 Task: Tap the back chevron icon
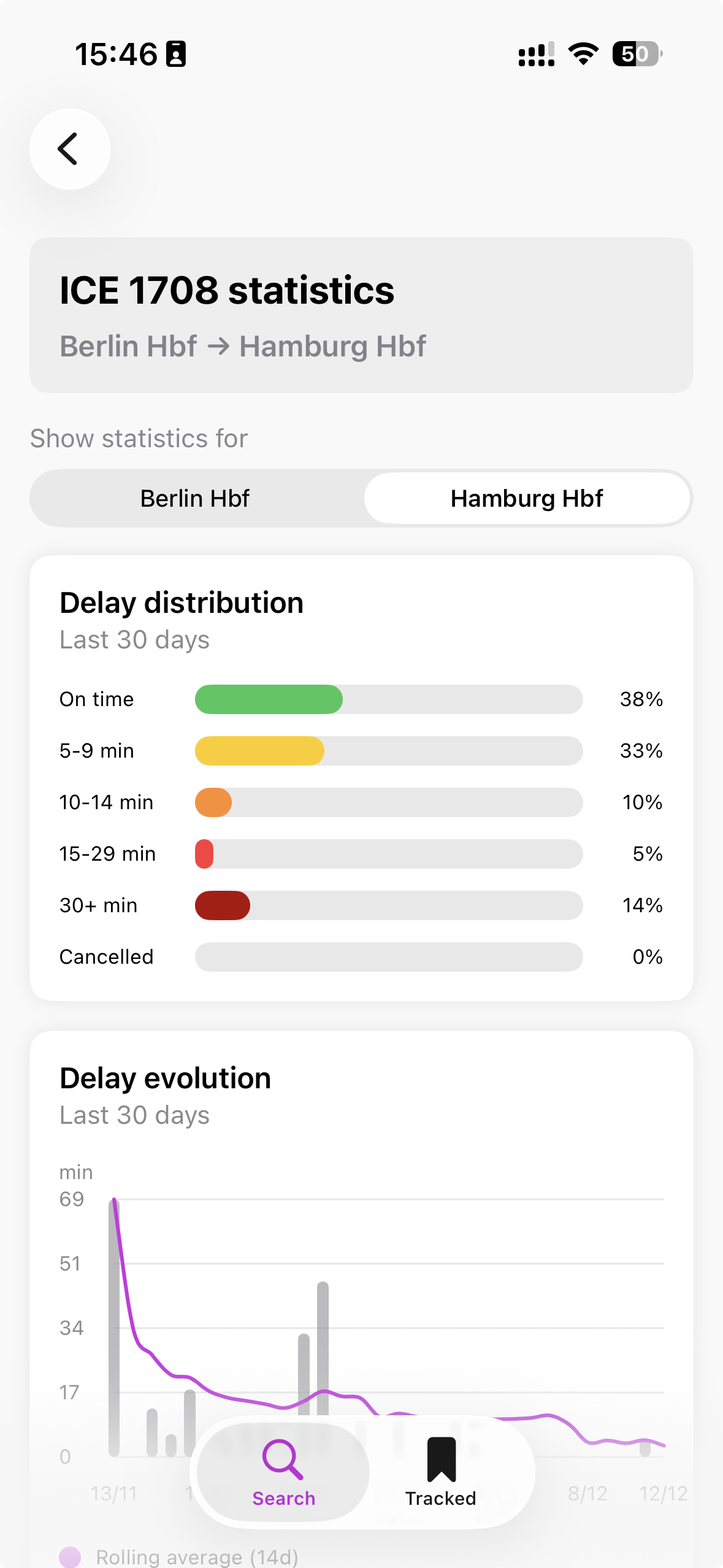(69, 149)
